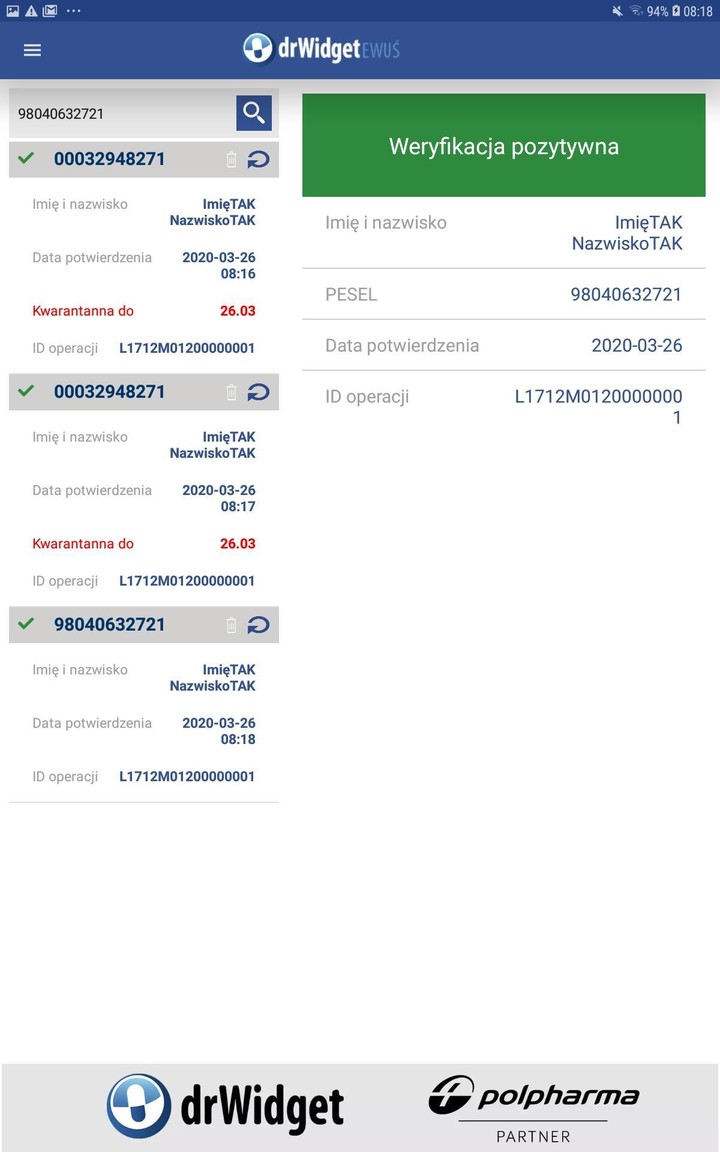Re-run verification for the second 00032948271 entry

pyautogui.click(x=259, y=391)
